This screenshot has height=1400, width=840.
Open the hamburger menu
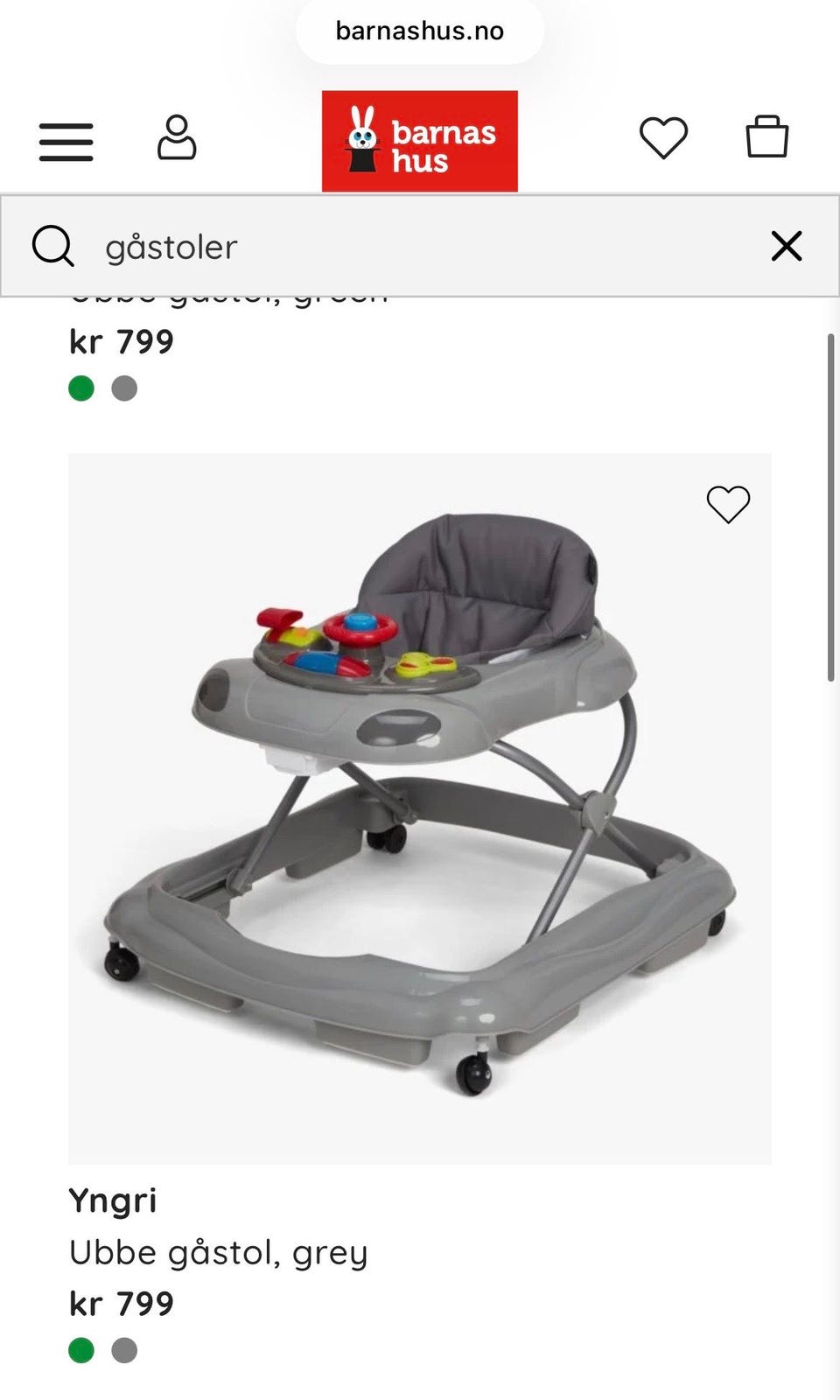(x=66, y=142)
